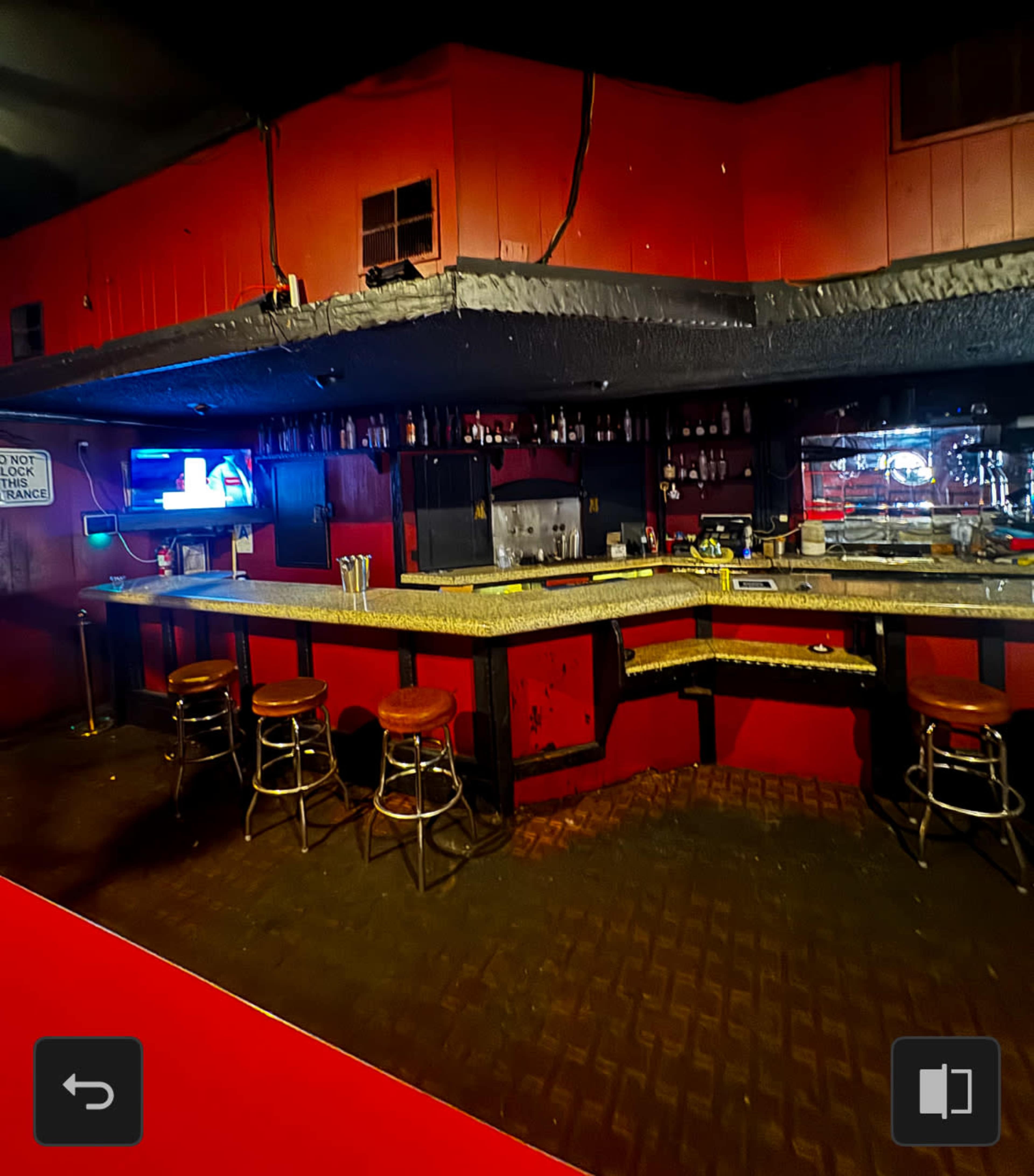
Task: Select the fire extinguisher on the wall
Action: (x=163, y=558)
